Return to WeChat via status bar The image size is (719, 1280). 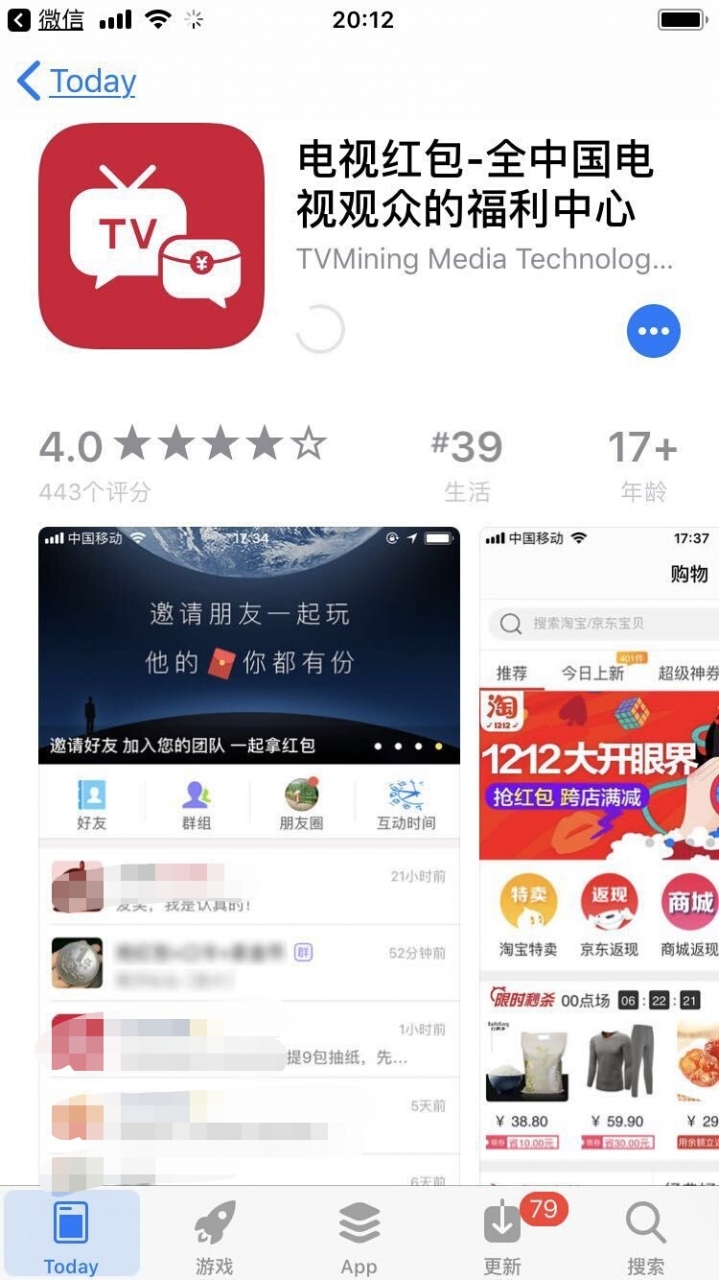(x=46, y=19)
